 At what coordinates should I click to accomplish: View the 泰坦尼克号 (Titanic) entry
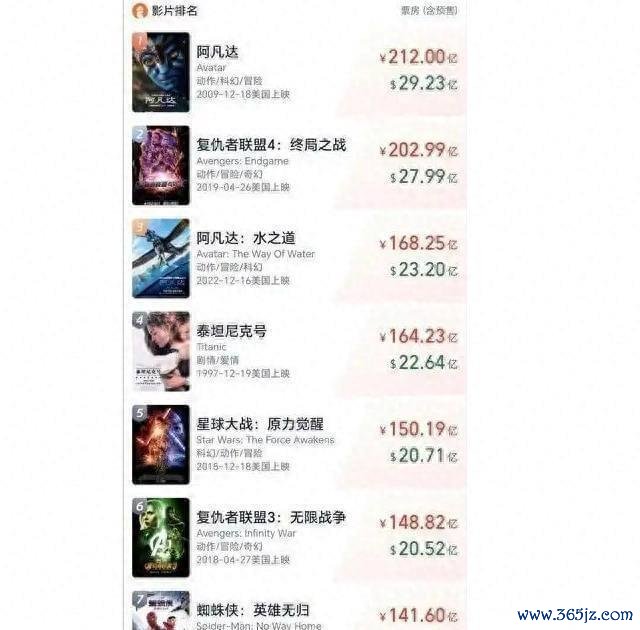coord(231,331)
